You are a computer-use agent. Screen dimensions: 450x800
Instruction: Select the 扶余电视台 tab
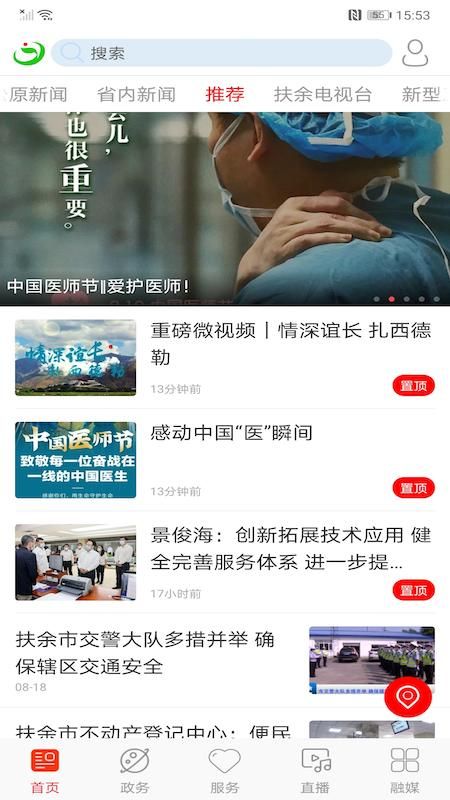click(x=322, y=94)
